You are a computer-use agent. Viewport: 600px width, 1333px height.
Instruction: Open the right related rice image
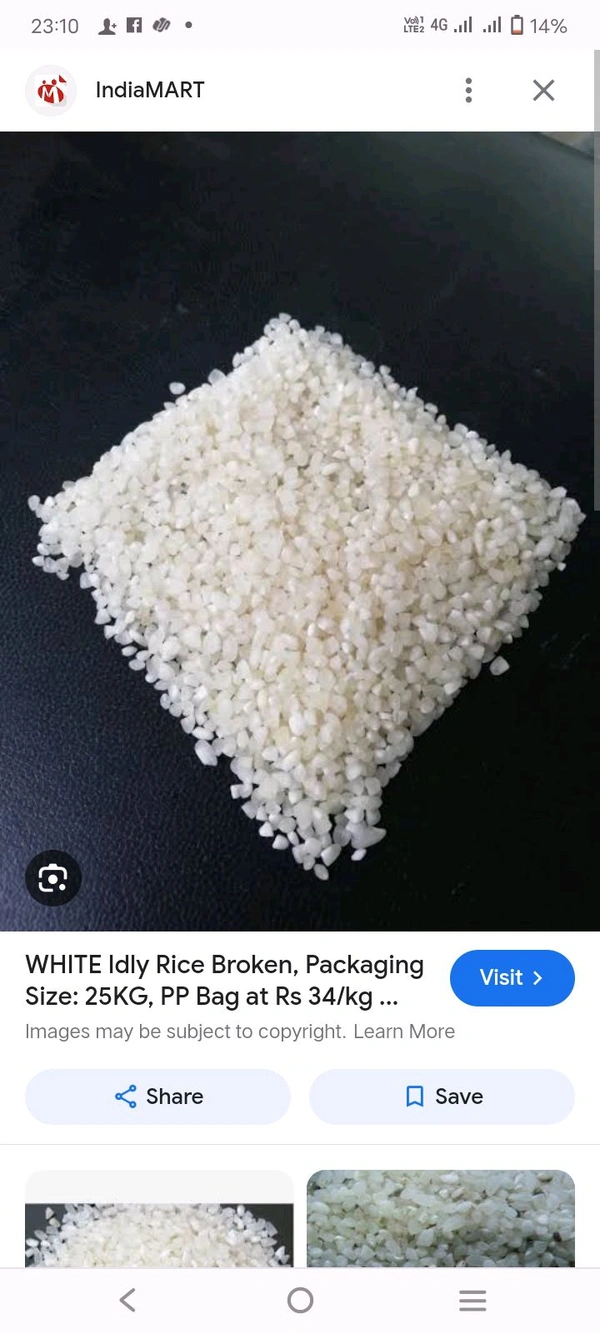[x=440, y=1220]
